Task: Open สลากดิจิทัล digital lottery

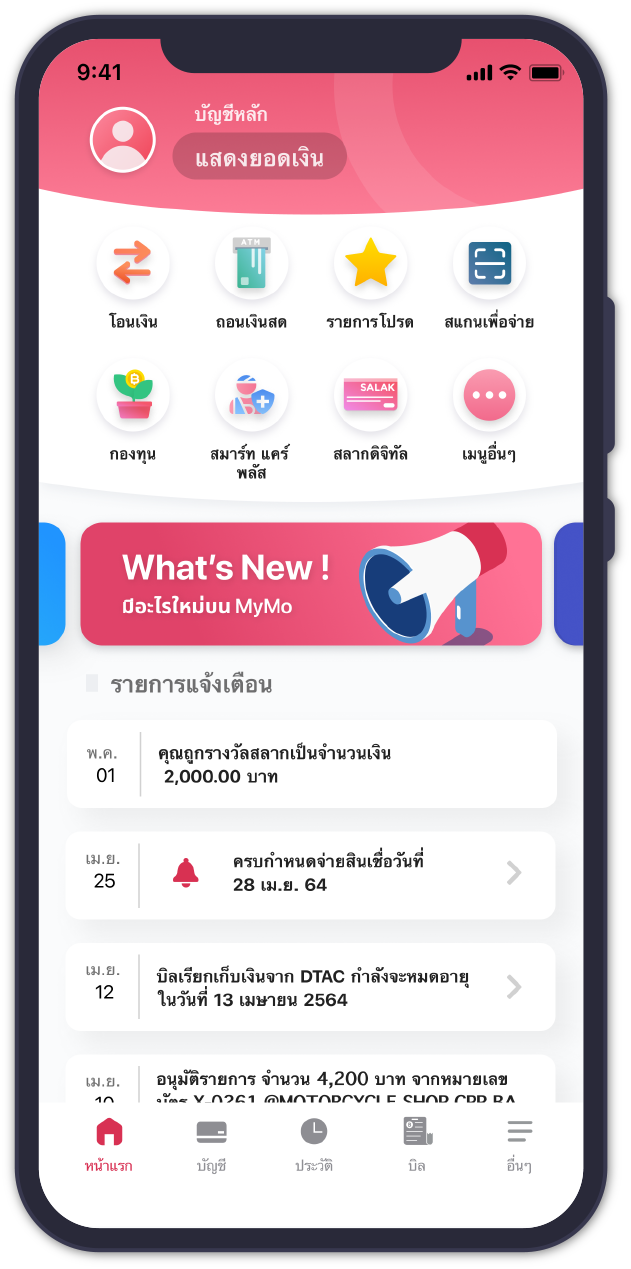Action: (370, 396)
